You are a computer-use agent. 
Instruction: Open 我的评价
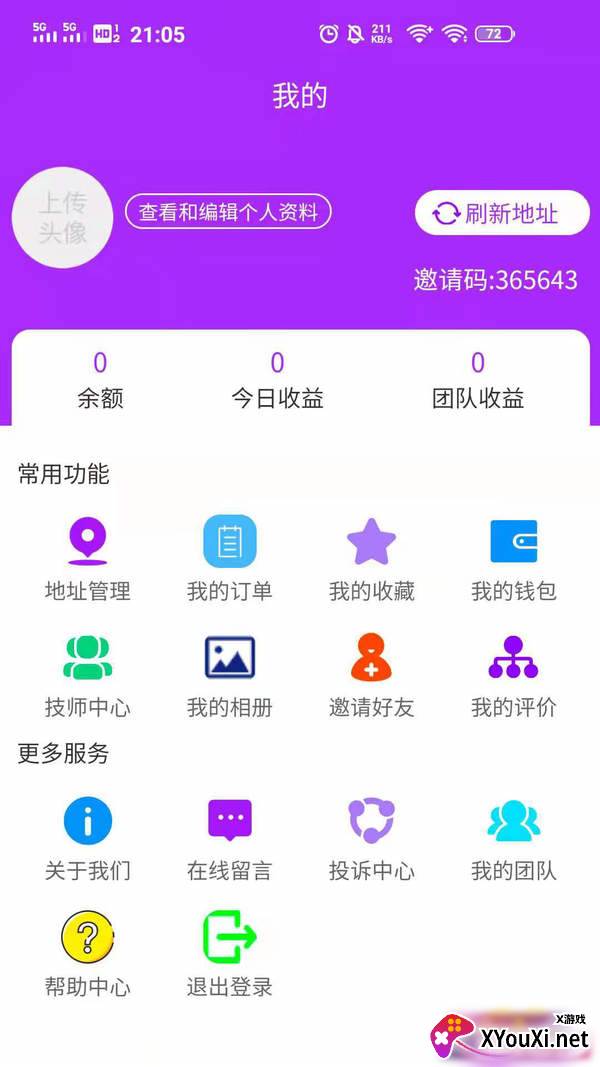coord(514,676)
